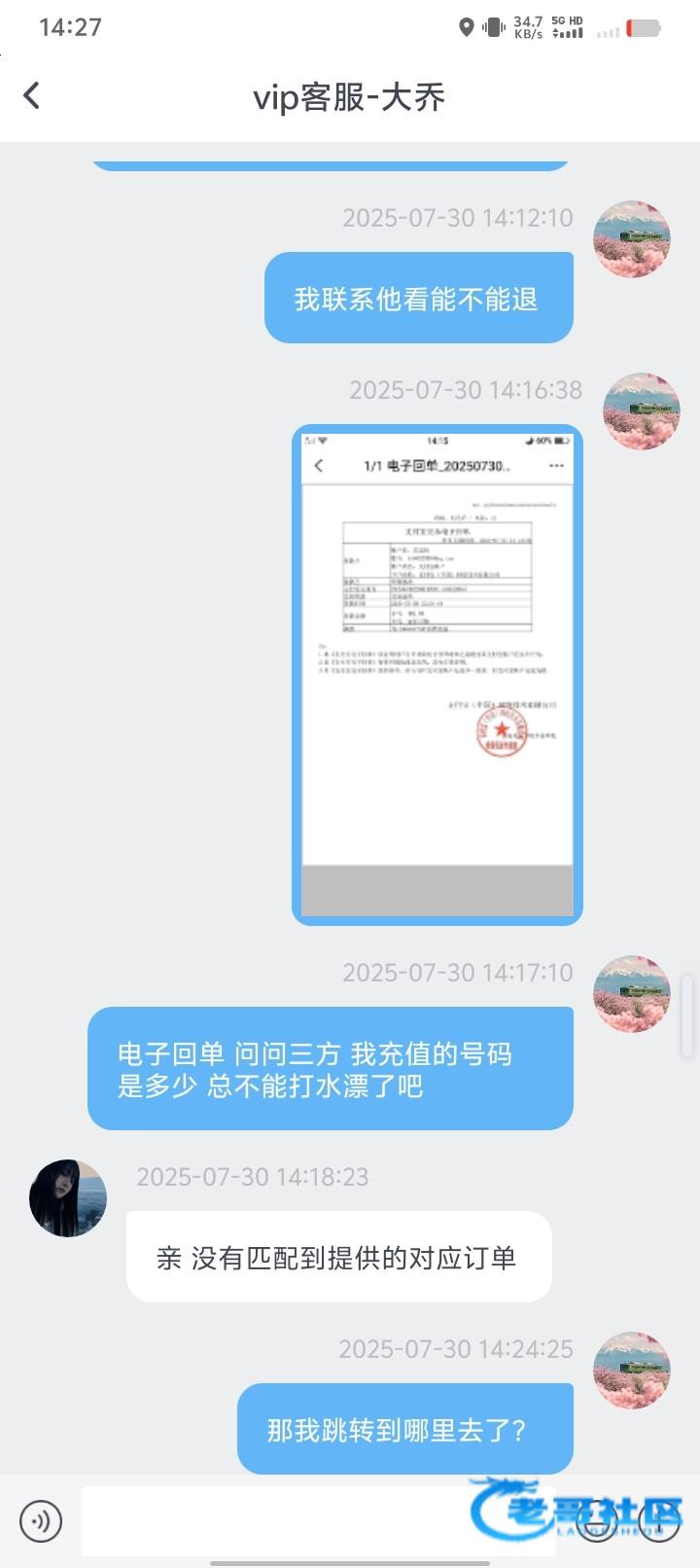The height and width of the screenshot is (1568, 700).
Task: Go back from the vip客服-大乔 chat
Action: pyautogui.click(x=32, y=95)
